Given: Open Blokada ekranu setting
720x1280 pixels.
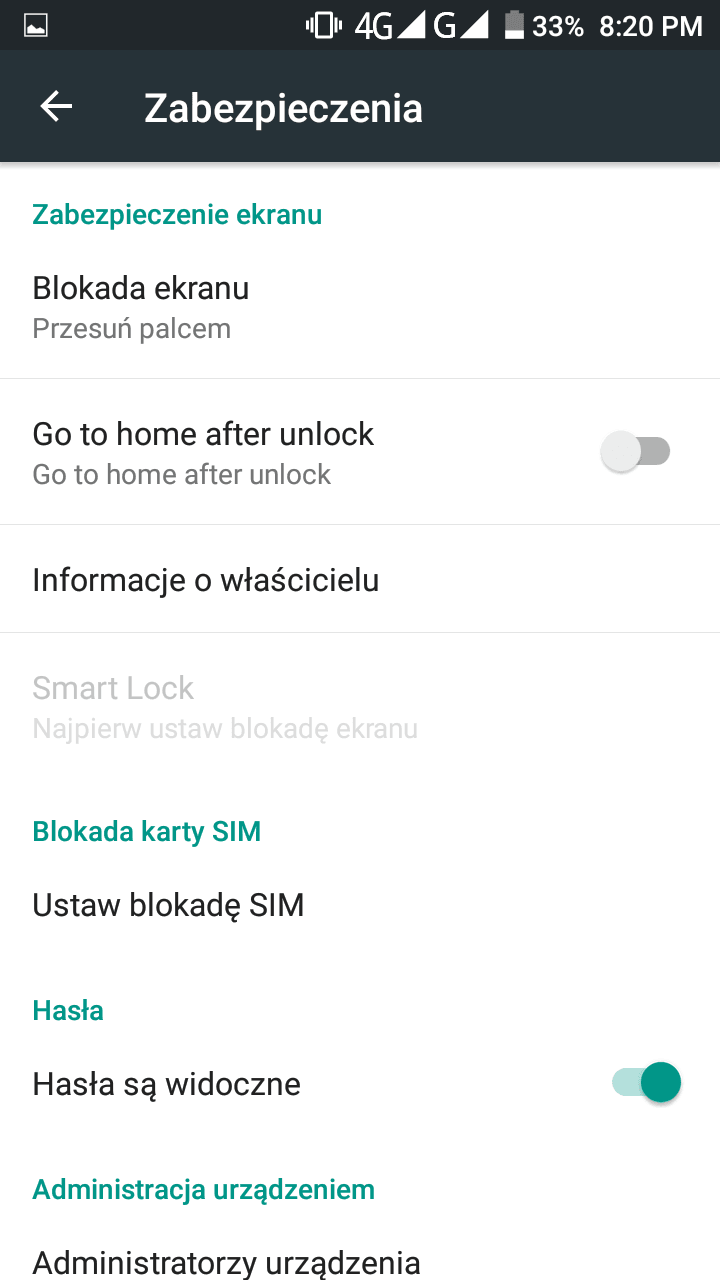Looking at the screenshot, I should (x=360, y=306).
